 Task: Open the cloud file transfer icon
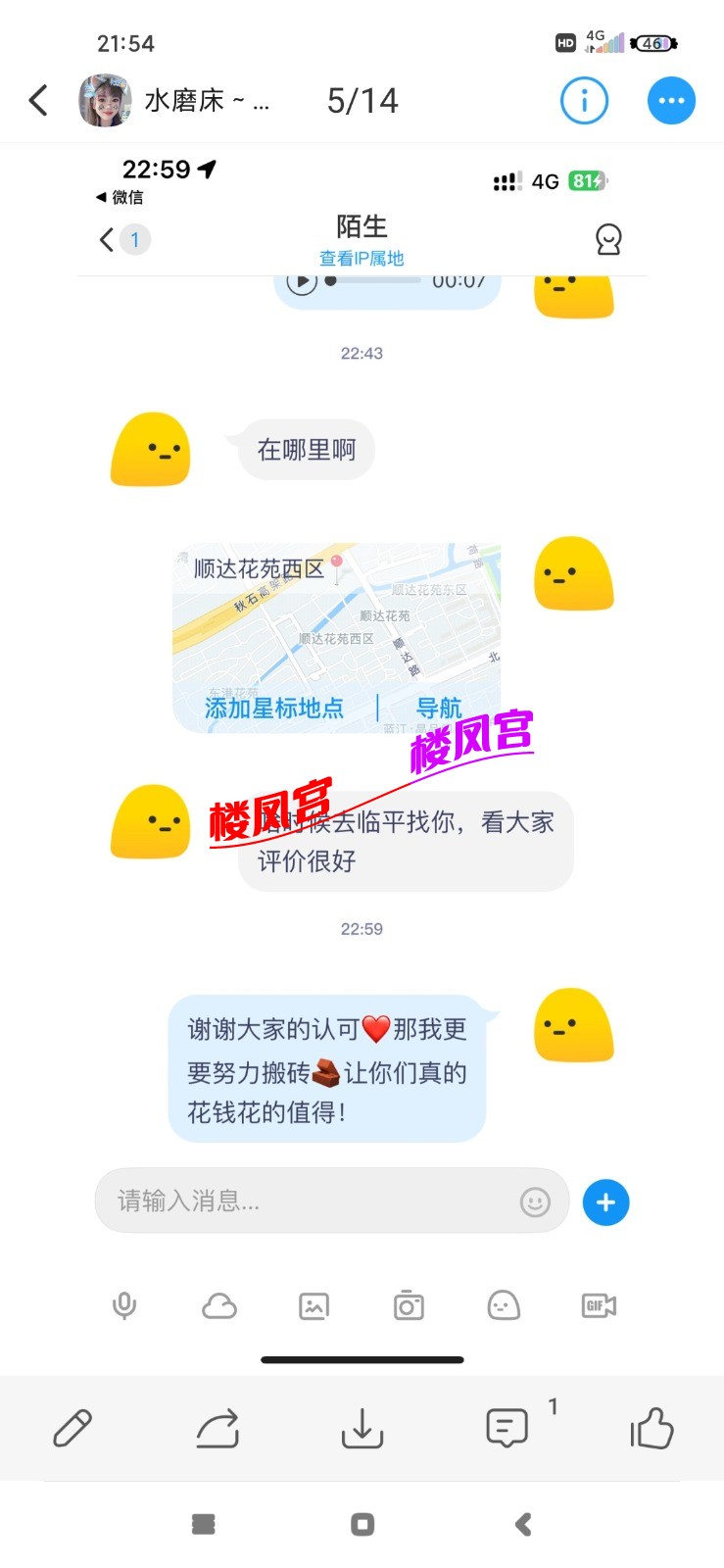pyautogui.click(x=218, y=1305)
